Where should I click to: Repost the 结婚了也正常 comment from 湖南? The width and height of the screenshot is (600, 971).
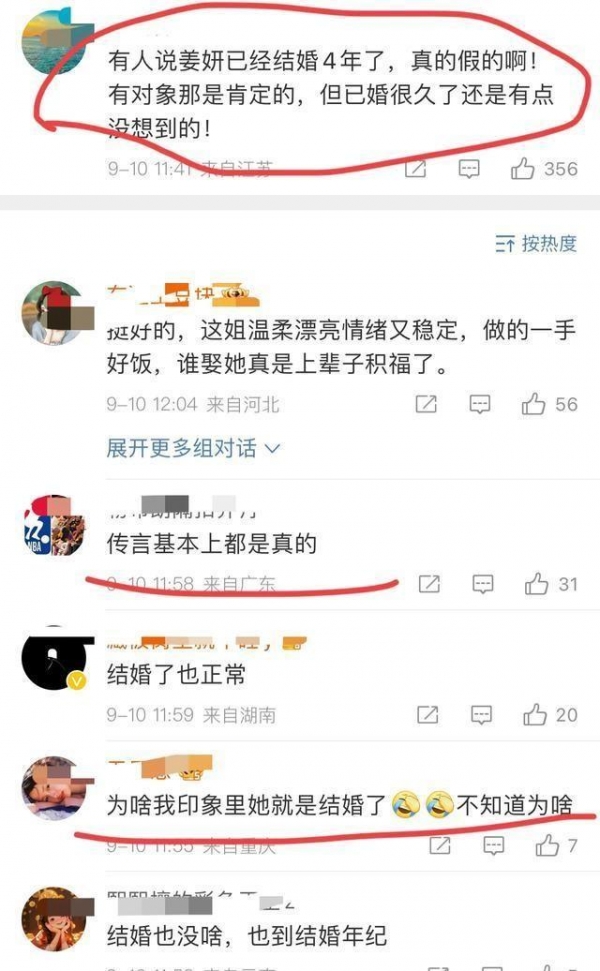point(428,714)
